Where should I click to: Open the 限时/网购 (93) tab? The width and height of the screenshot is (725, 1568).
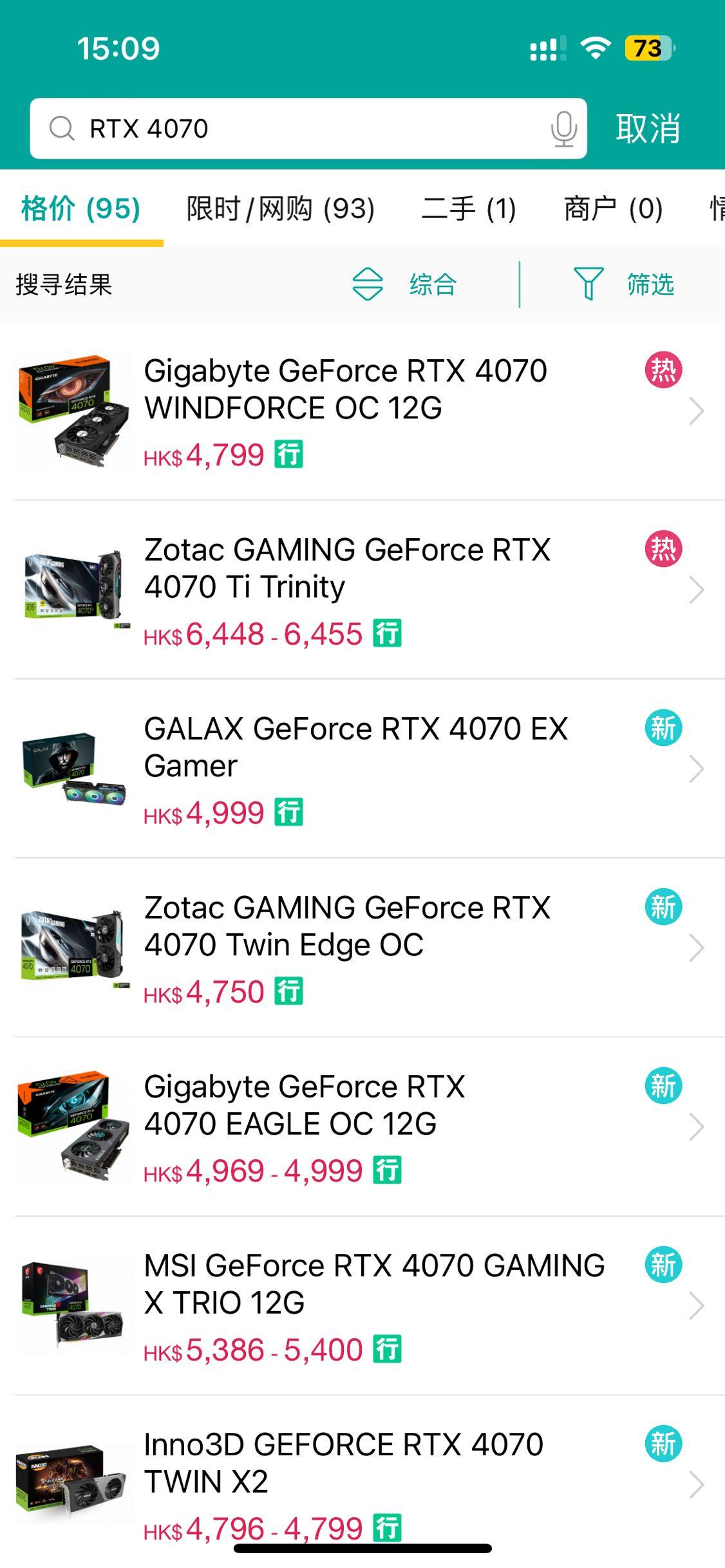277,208
